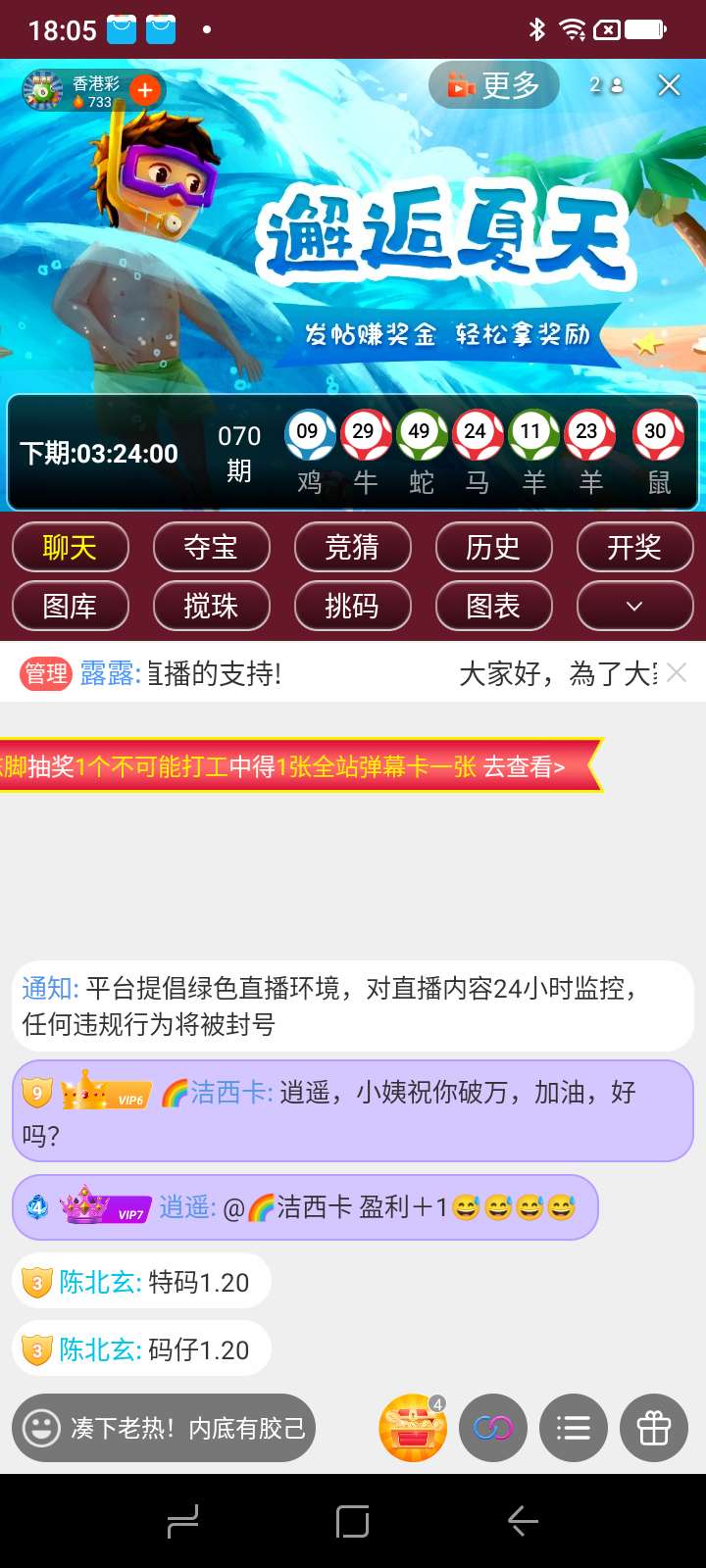This screenshot has width=706, height=1568.
Task: Switch to the 竞猜 tab
Action: pyautogui.click(x=353, y=547)
